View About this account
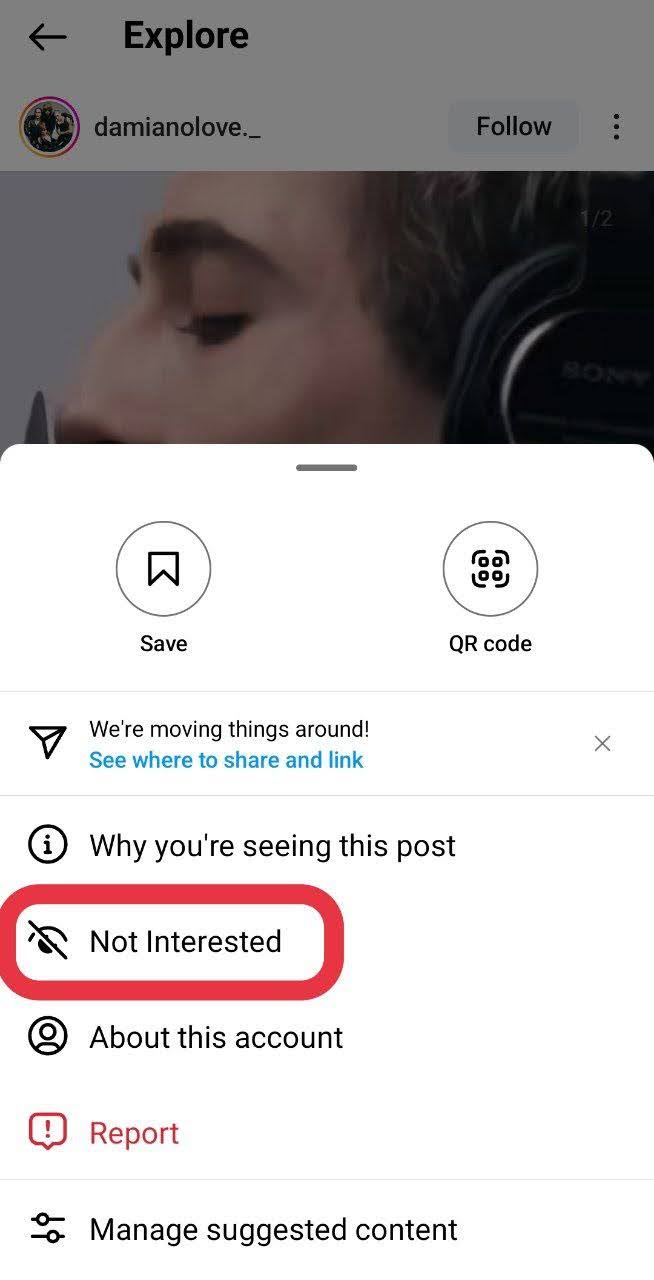This screenshot has height=1280, width=654. 216,1038
